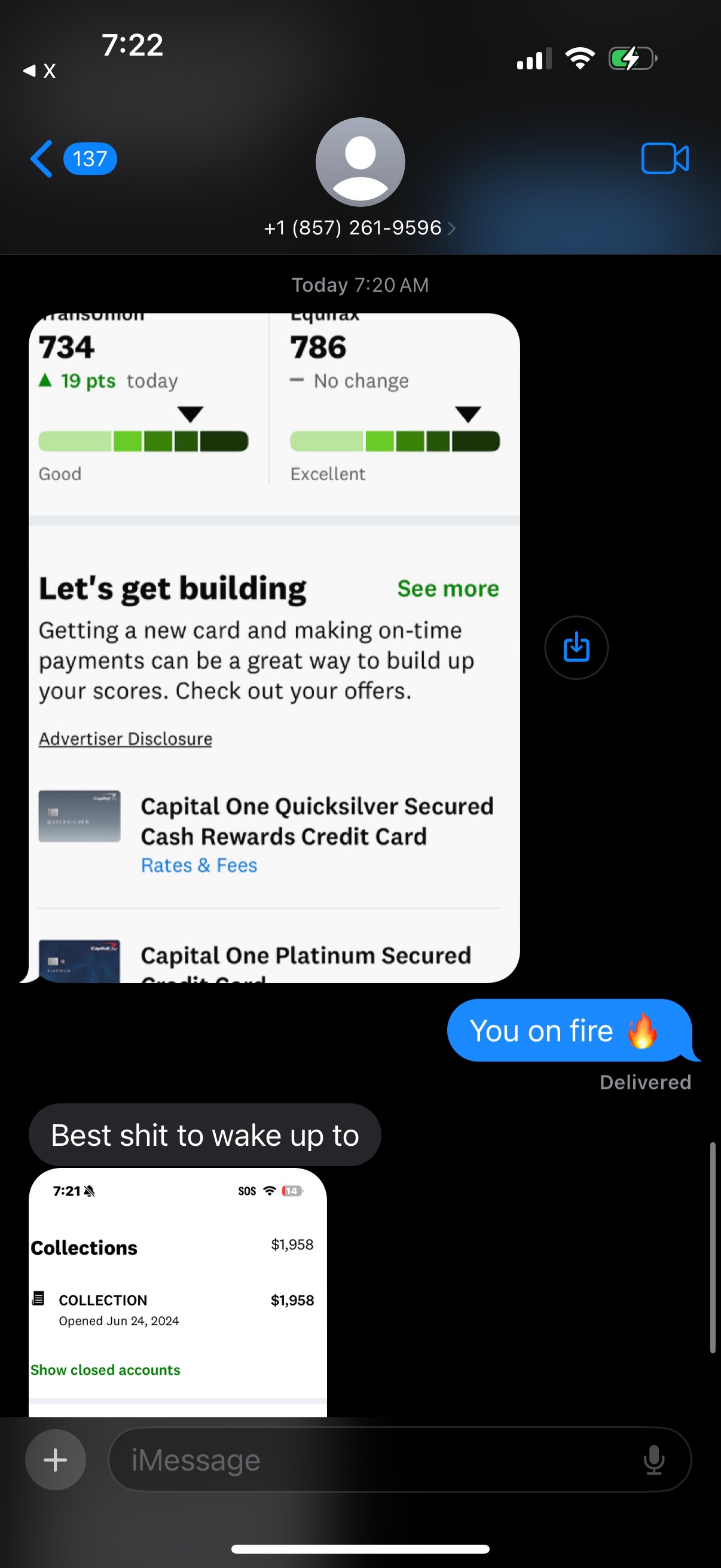This screenshot has height=1568, width=721.
Task: Open the Collections screenshot image
Action: pos(178,1292)
